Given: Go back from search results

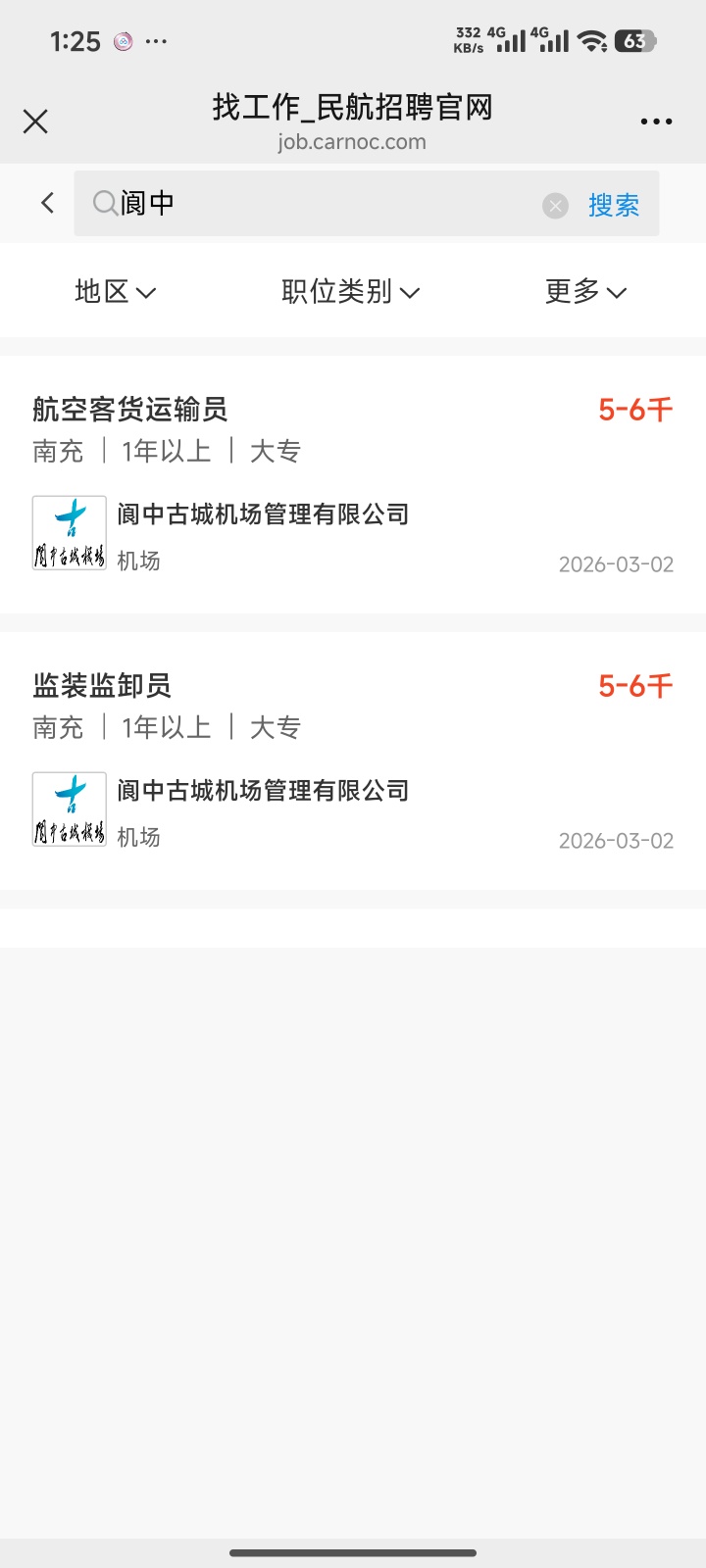Looking at the screenshot, I should pos(47,203).
